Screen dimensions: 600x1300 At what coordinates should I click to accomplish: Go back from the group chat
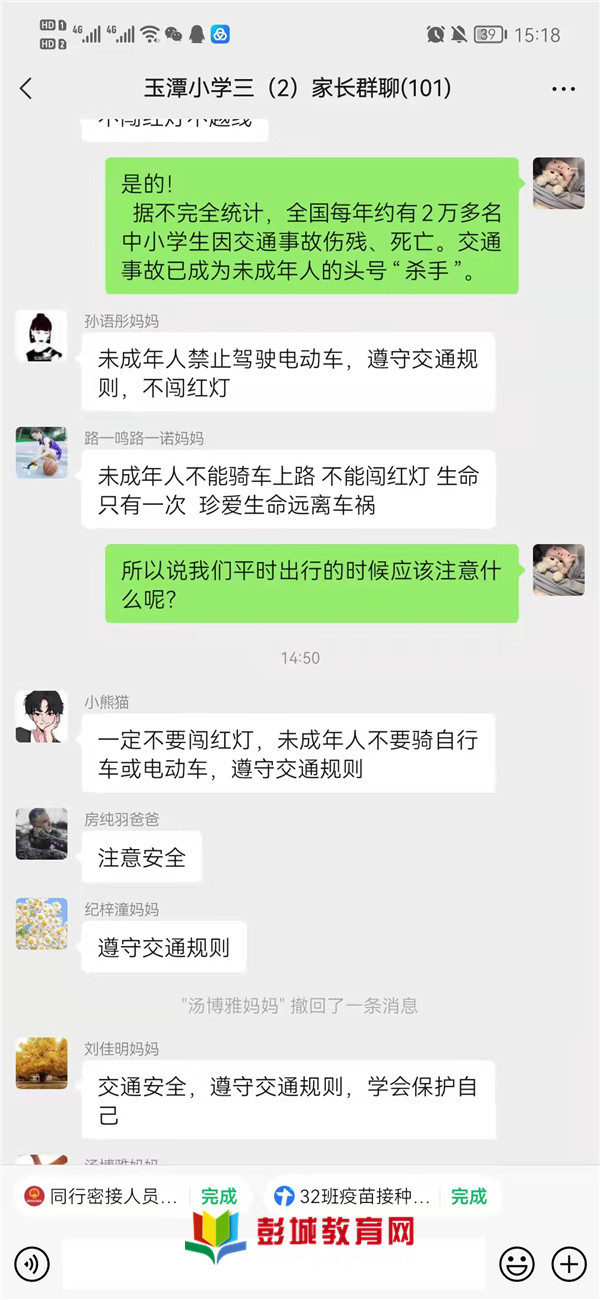point(27,88)
